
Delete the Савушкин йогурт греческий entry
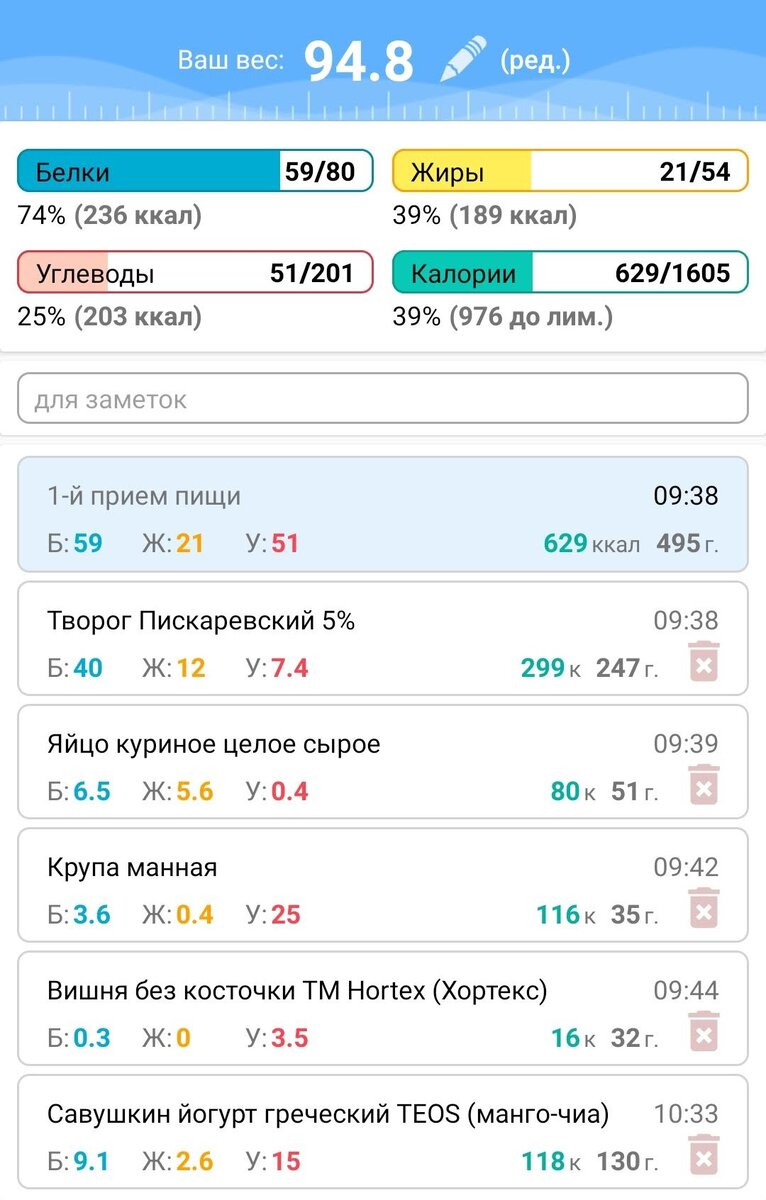point(704,1154)
